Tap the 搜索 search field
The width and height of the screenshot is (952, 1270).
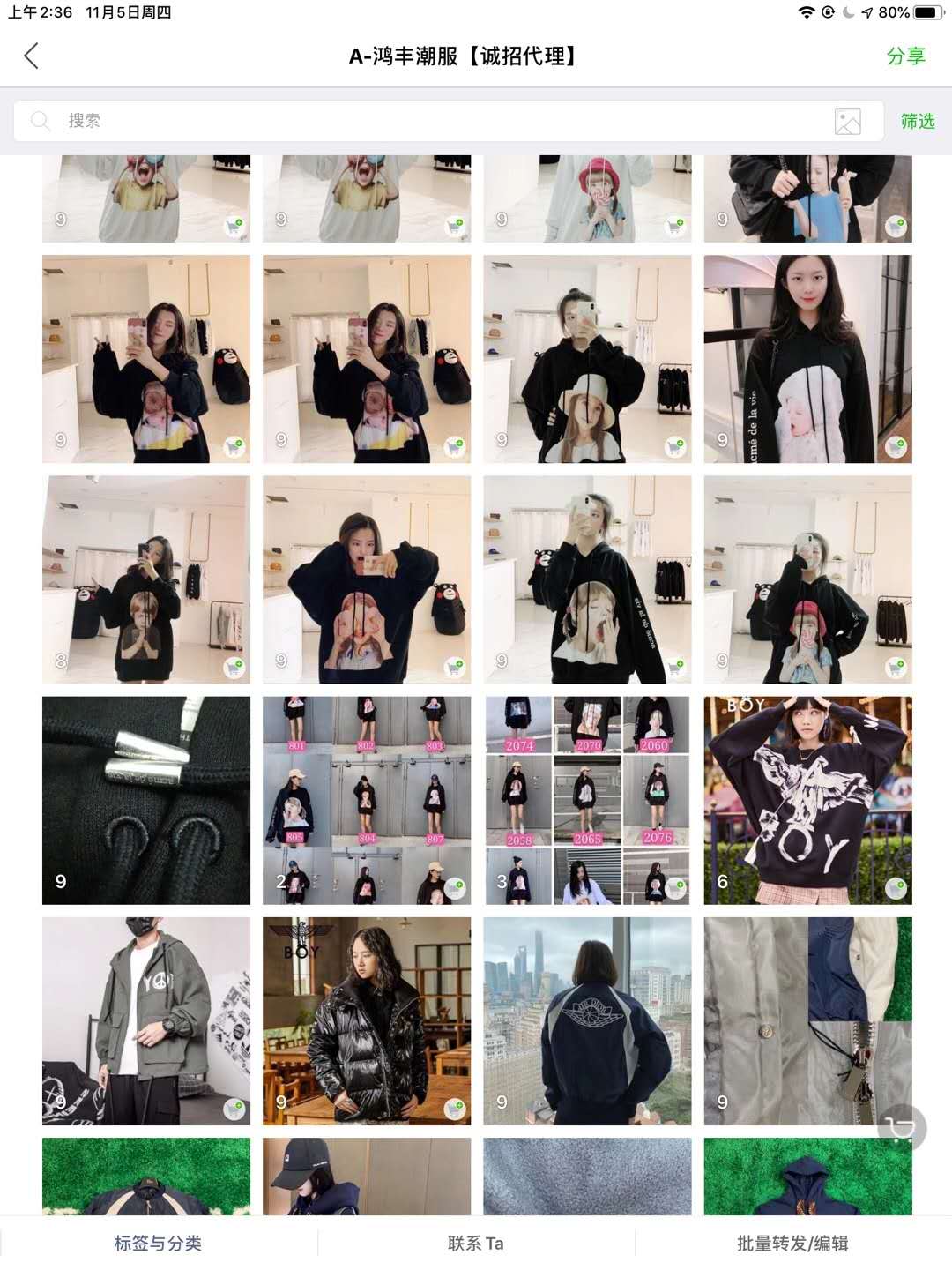tap(423, 121)
